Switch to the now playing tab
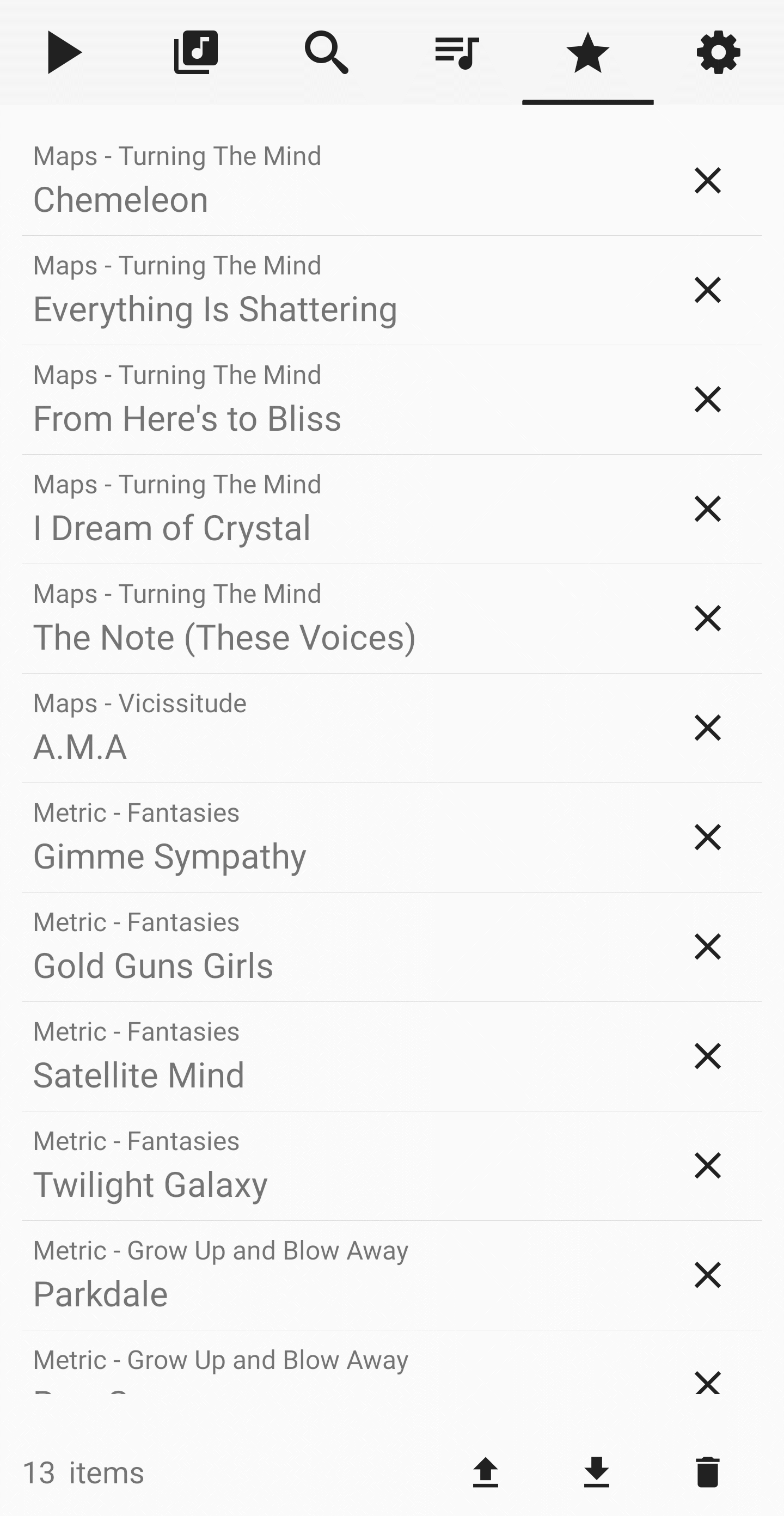 [x=65, y=53]
